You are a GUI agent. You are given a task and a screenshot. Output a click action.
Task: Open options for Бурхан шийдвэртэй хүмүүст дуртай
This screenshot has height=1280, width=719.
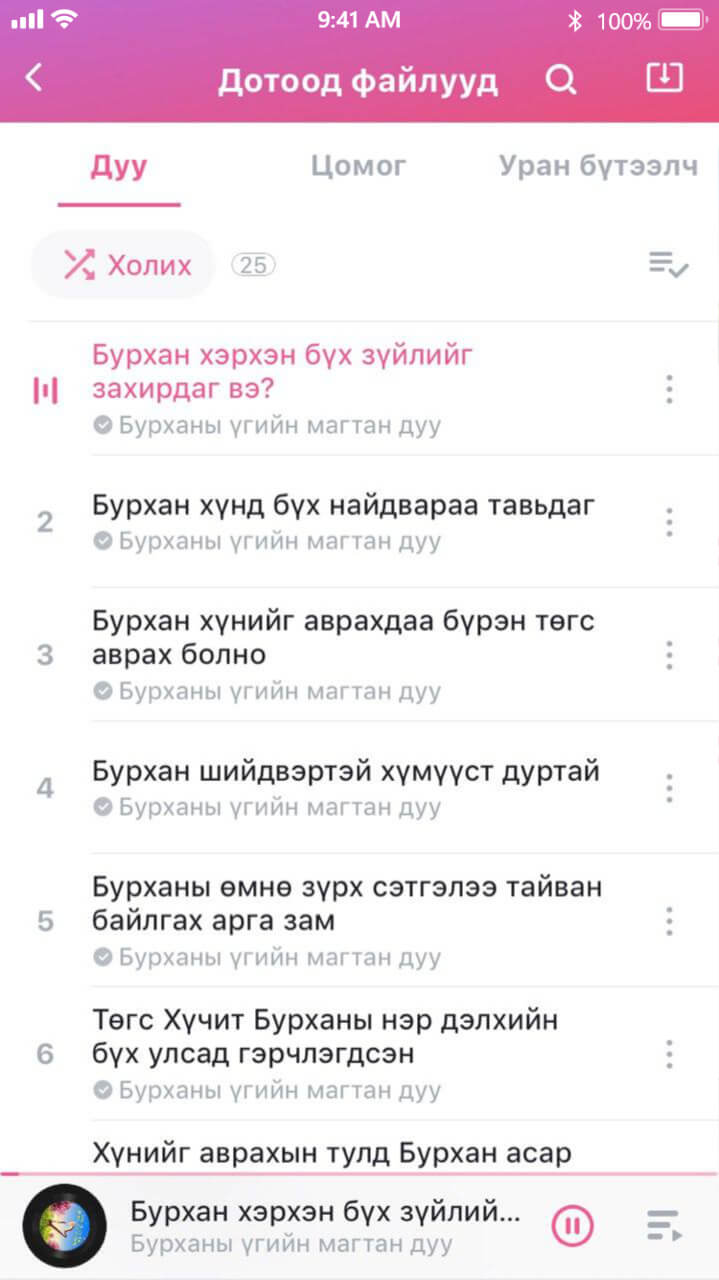tap(669, 788)
